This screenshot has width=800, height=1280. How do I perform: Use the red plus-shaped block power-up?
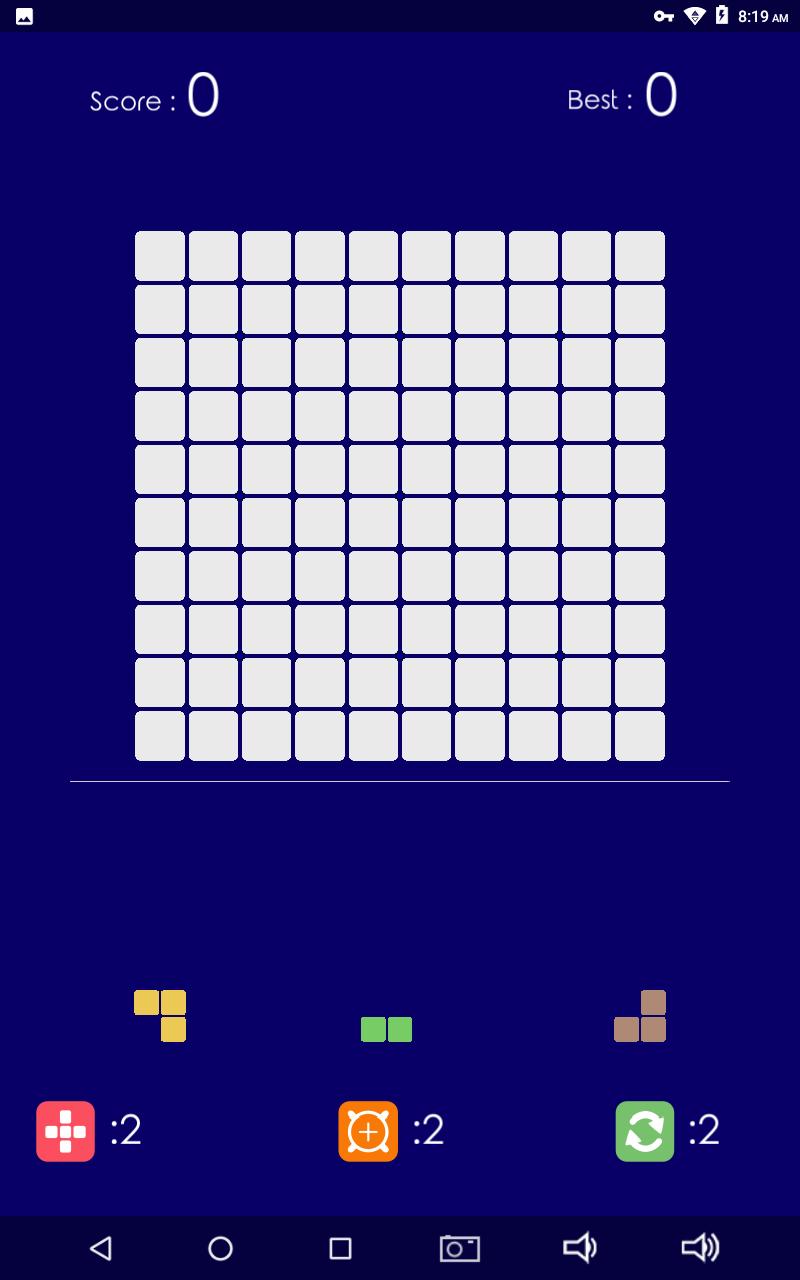(x=66, y=1131)
